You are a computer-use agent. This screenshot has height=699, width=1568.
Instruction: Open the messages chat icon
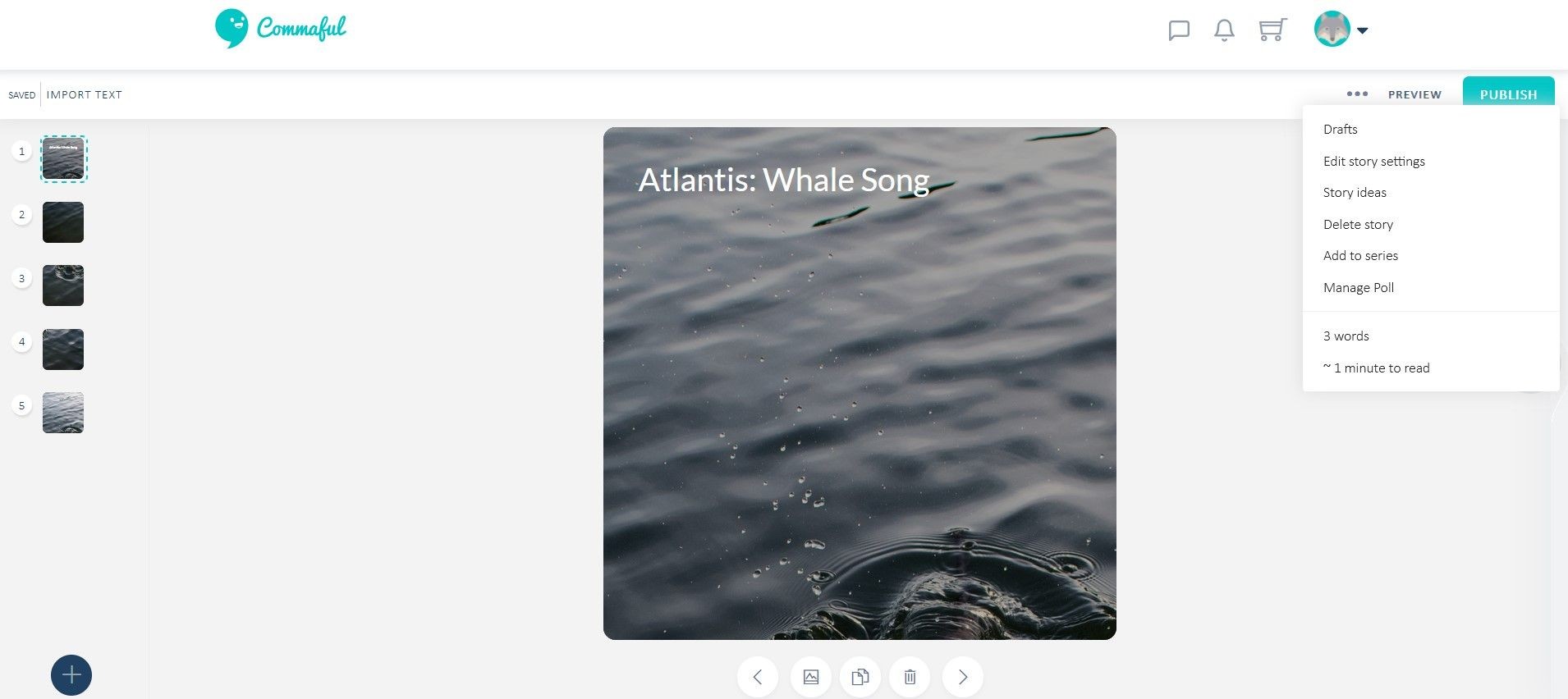pos(1179,30)
